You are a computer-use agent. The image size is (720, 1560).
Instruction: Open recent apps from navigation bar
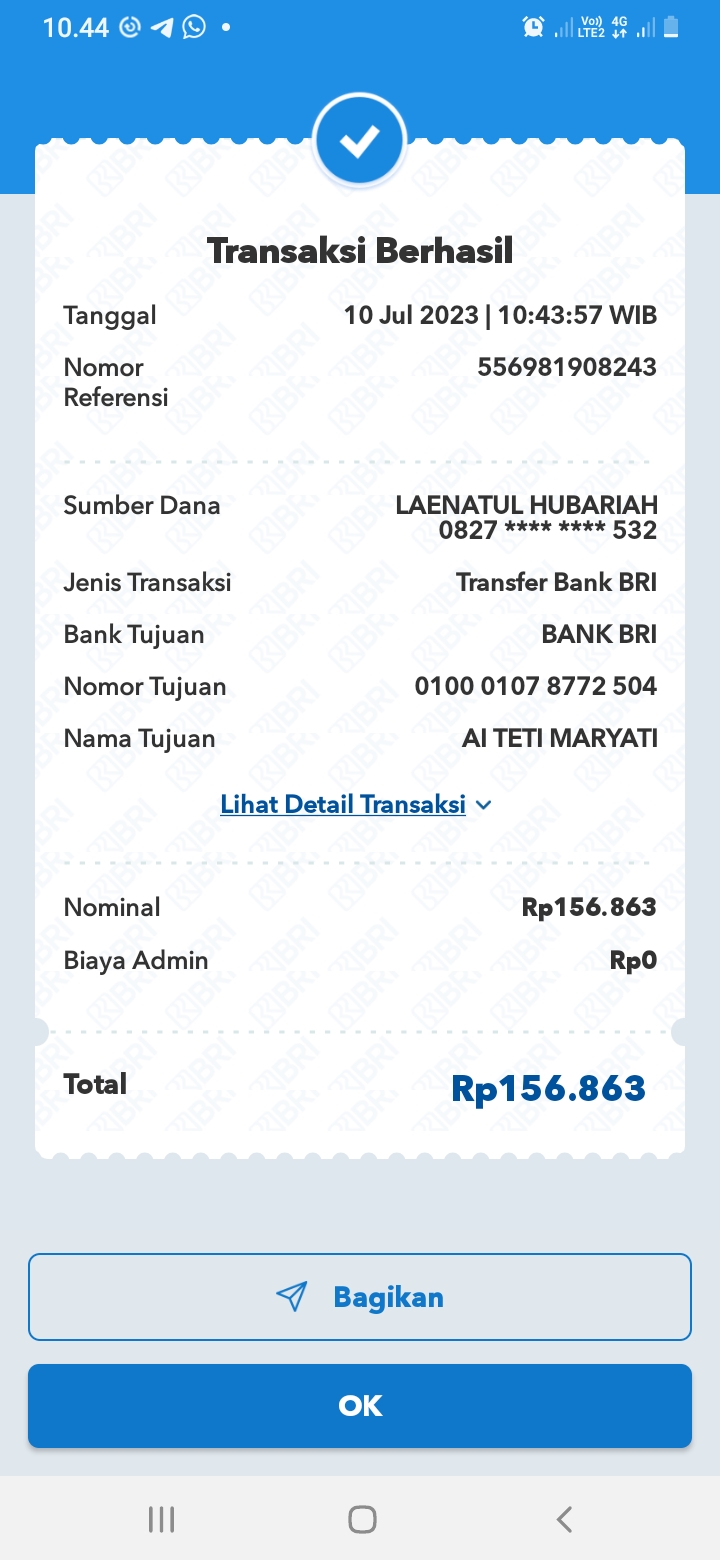[161, 1520]
